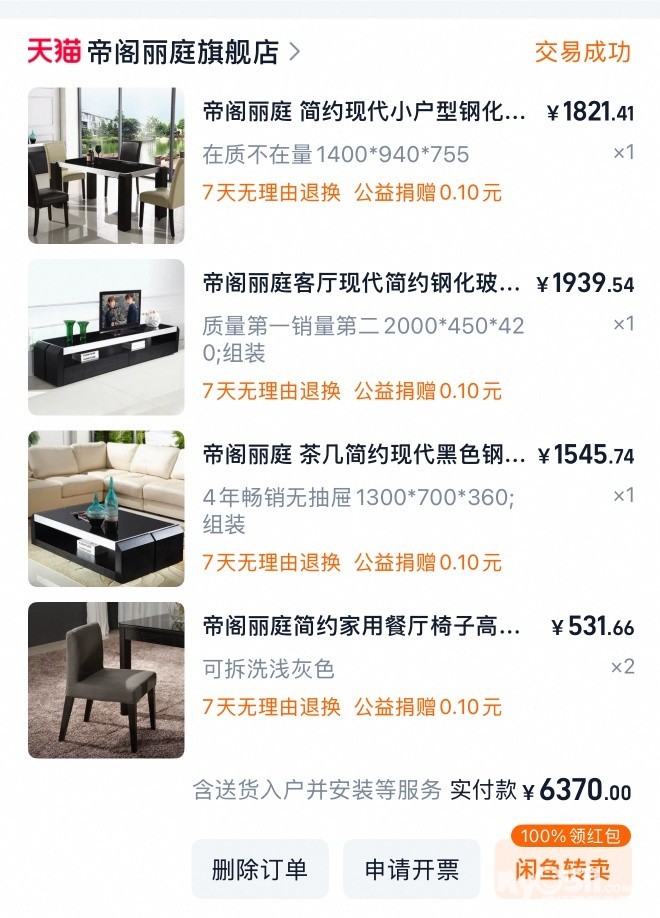Open the 帝阁丽庭旗舰店 store page
The image size is (660, 918).
183,52
